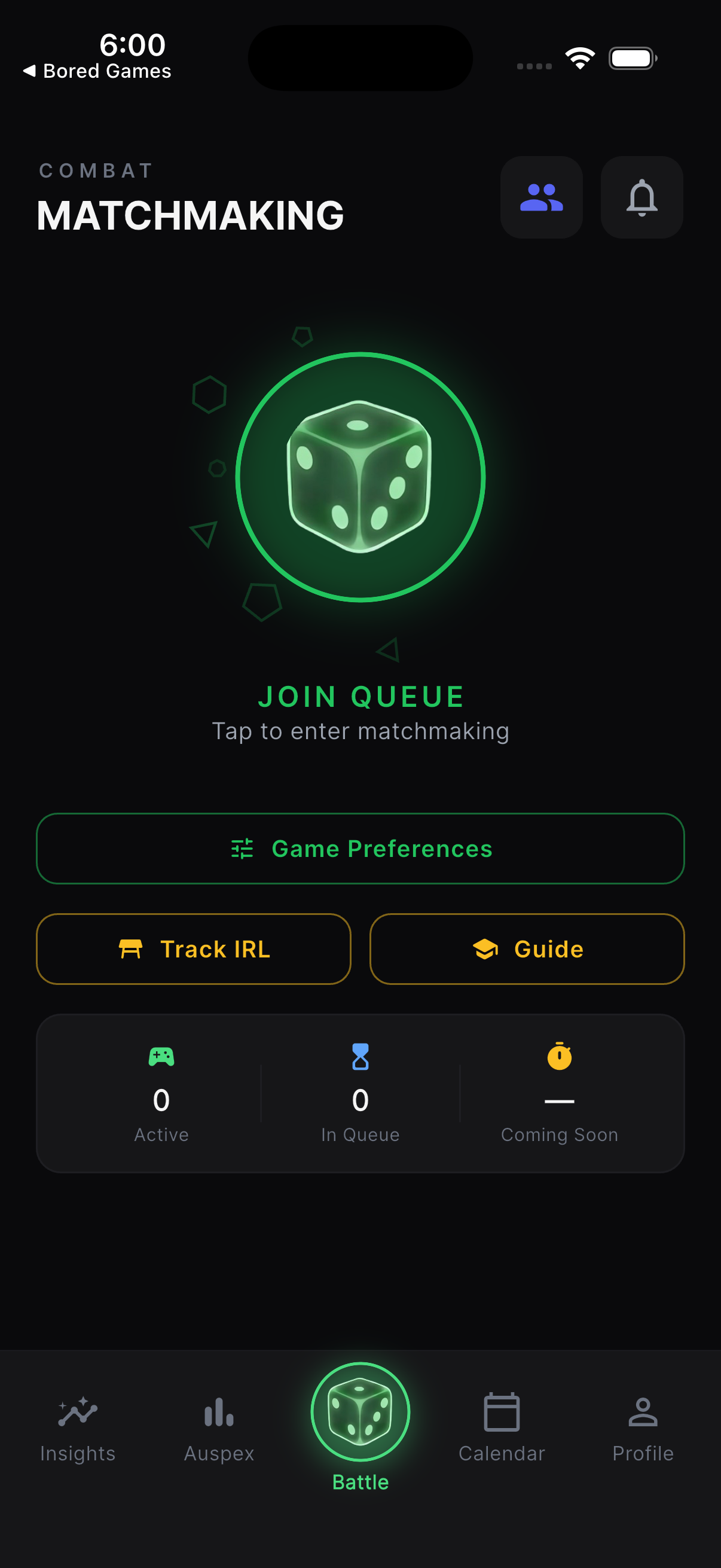Tap the glowing dice to join queue
The width and height of the screenshot is (721, 1568).
tap(360, 478)
